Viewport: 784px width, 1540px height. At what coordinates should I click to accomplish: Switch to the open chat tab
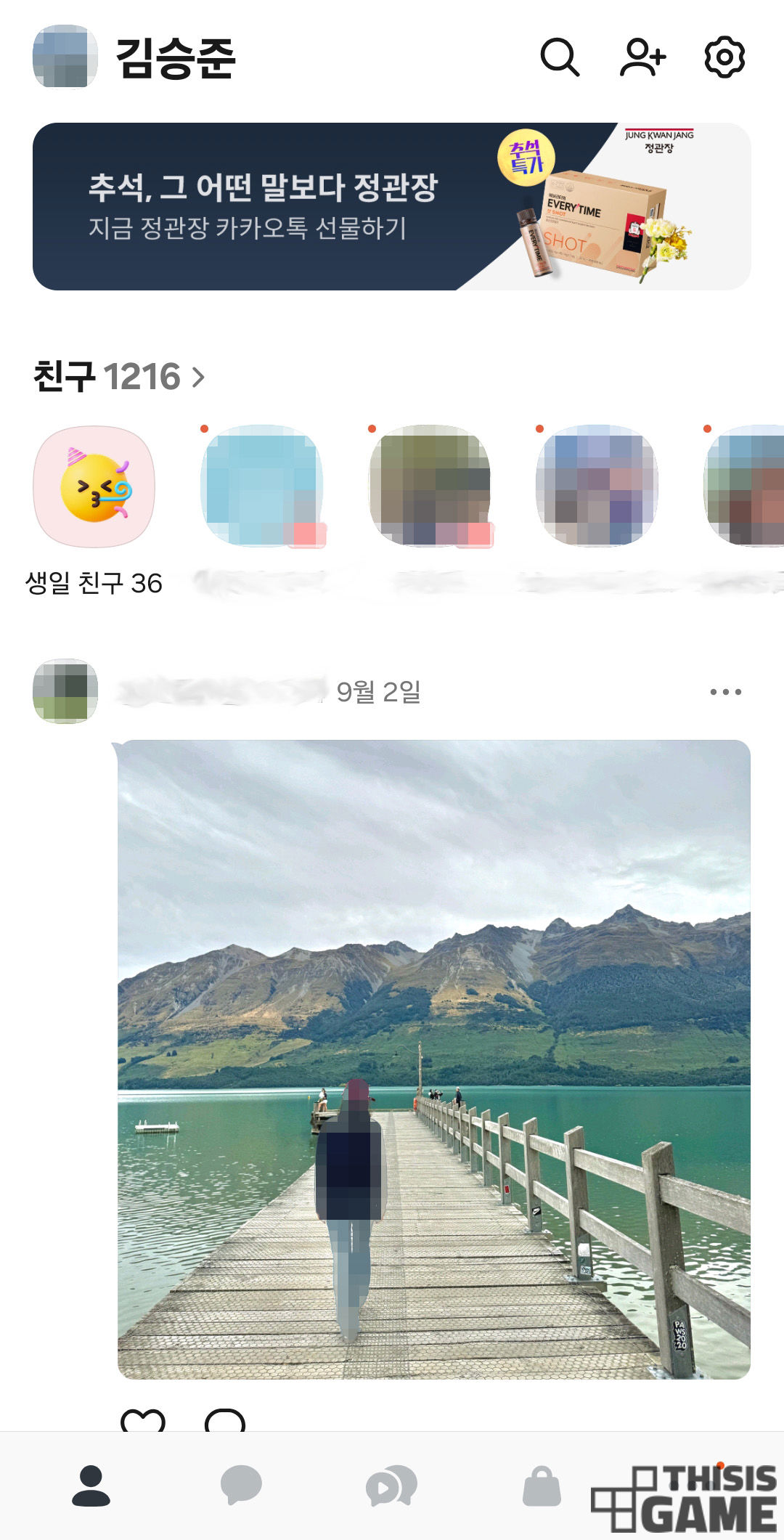[391, 1486]
